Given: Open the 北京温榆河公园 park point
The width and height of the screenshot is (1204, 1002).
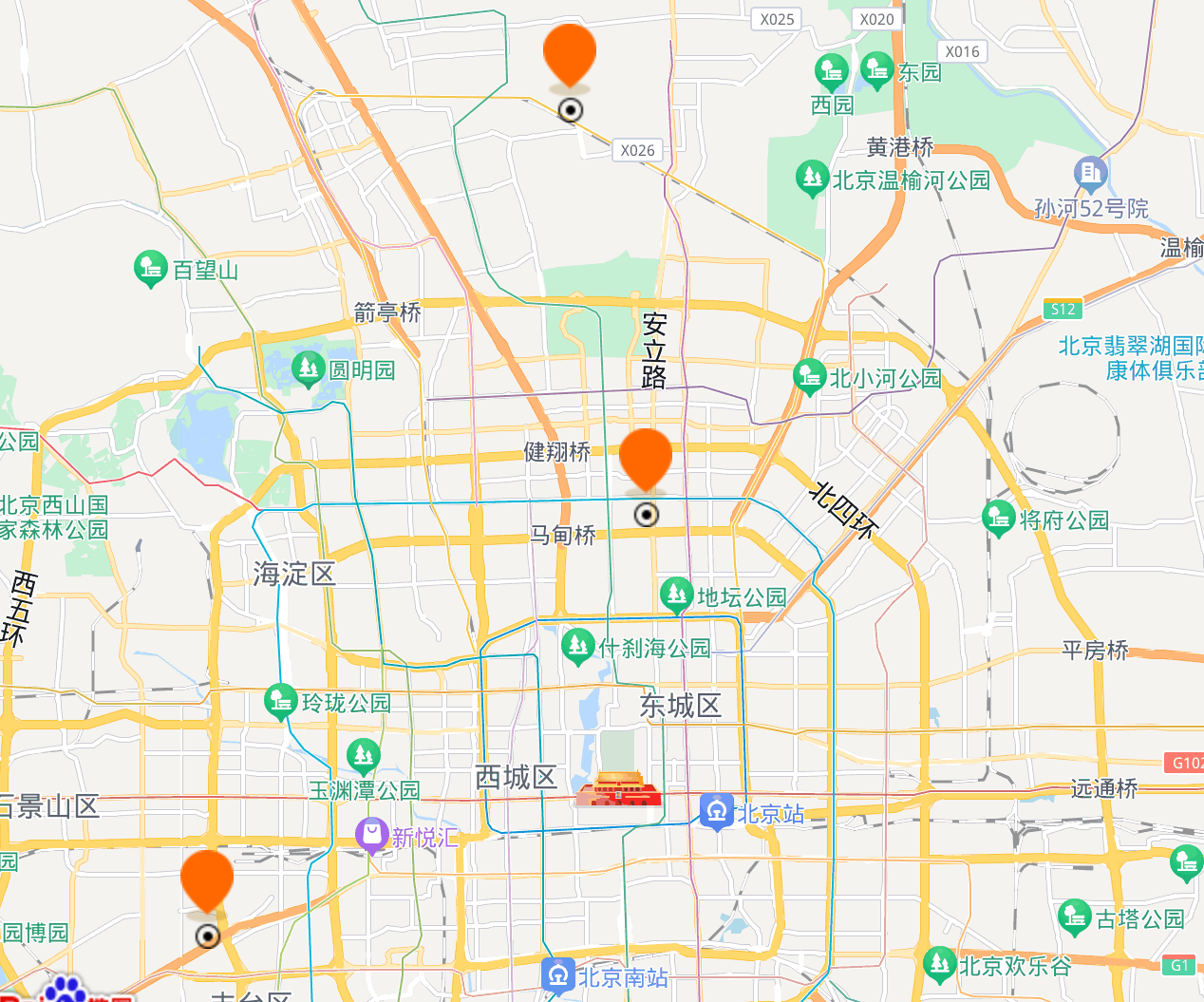Looking at the screenshot, I should [812, 179].
